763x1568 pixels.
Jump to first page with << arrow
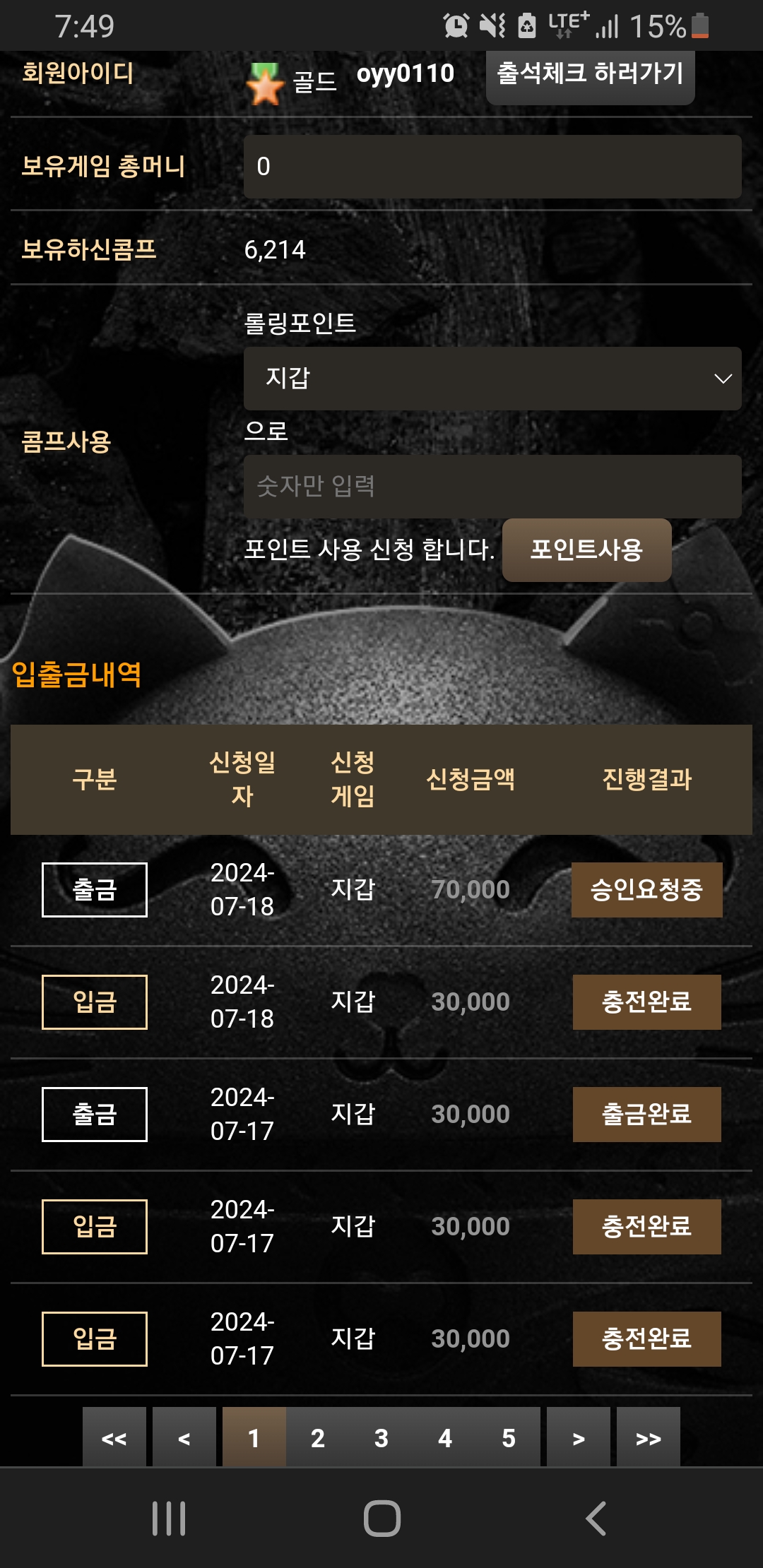point(114,1438)
